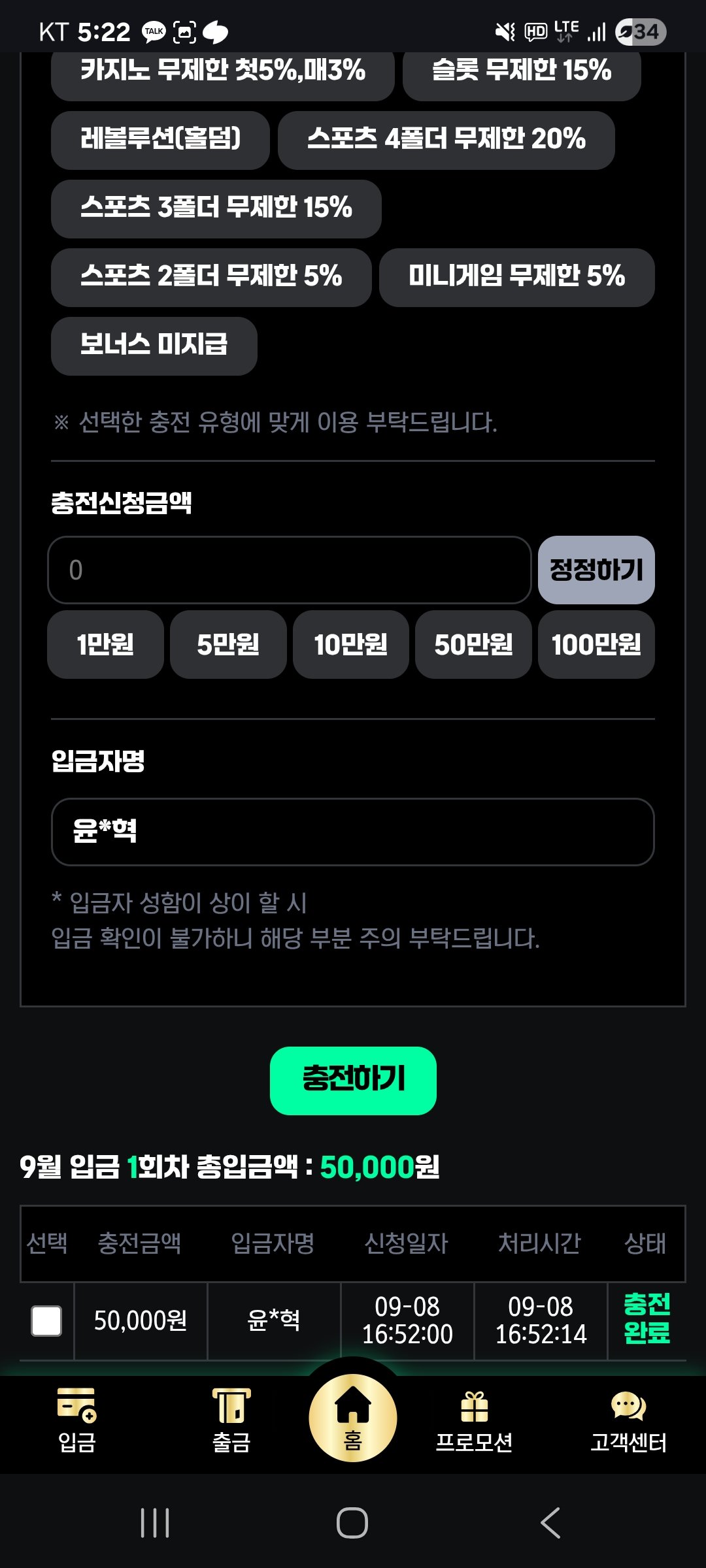This screenshot has width=706, height=1568.
Task: Check the box for the 50,000원 deposit
Action: 46,1321
